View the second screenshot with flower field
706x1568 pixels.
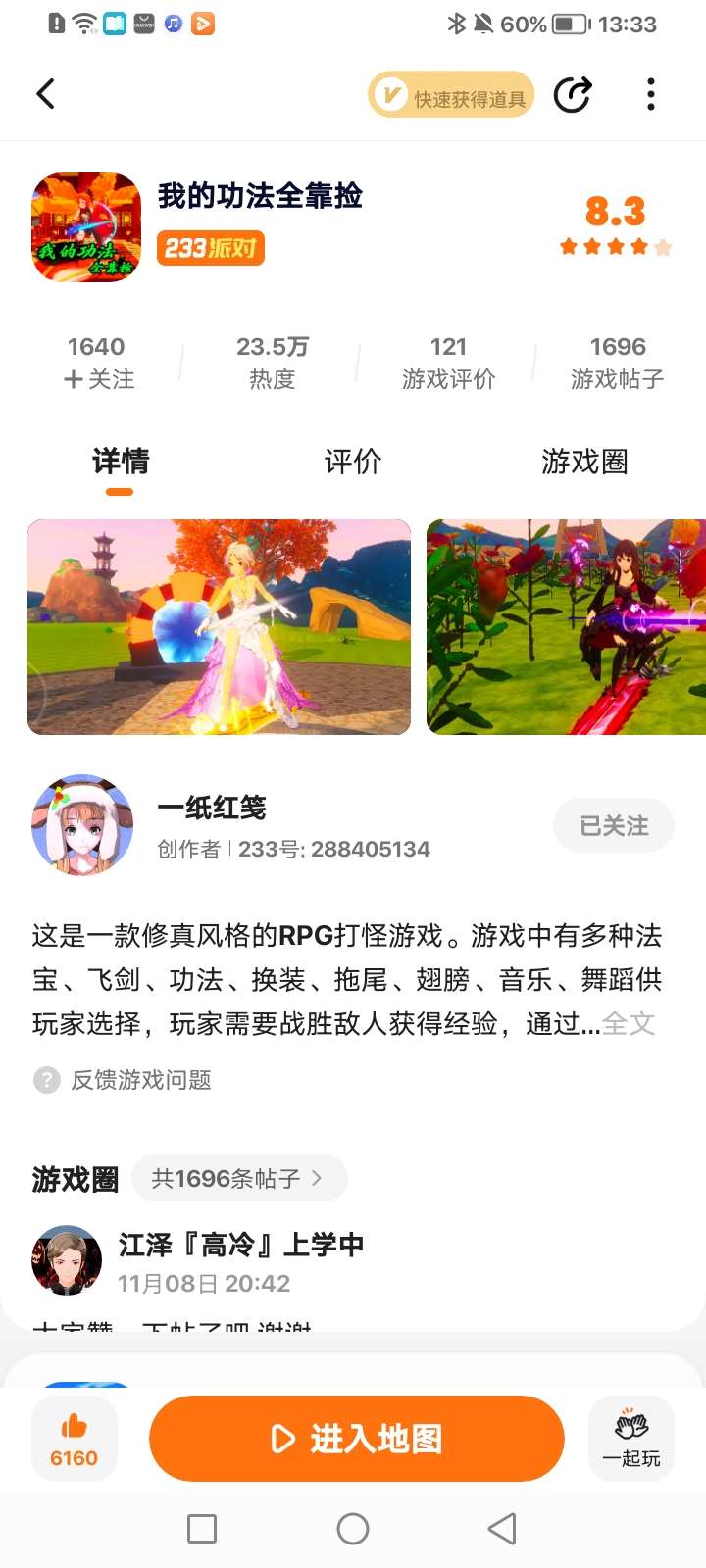(x=566, y=627)
